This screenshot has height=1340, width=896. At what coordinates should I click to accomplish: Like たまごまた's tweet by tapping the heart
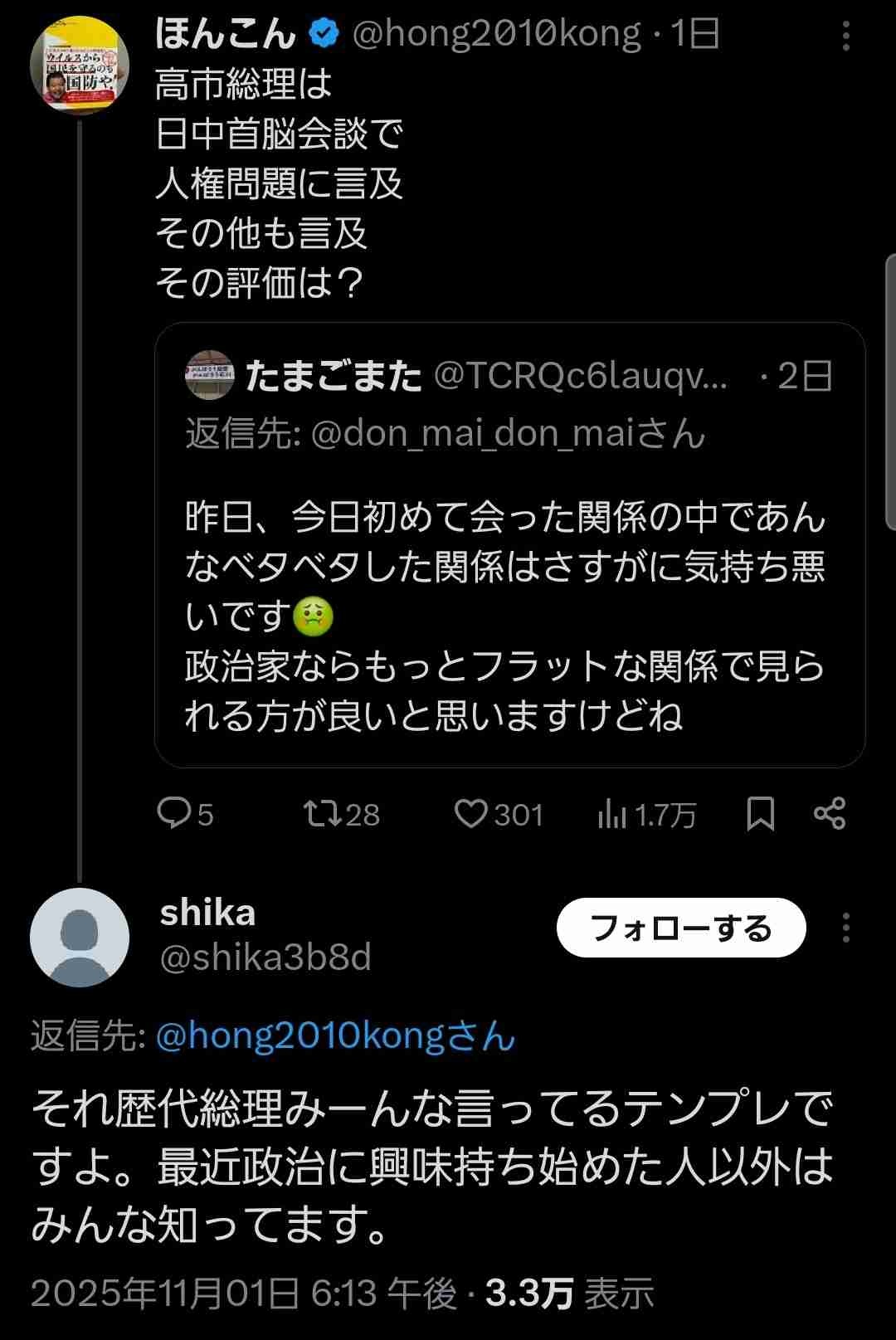coord(472,815)
